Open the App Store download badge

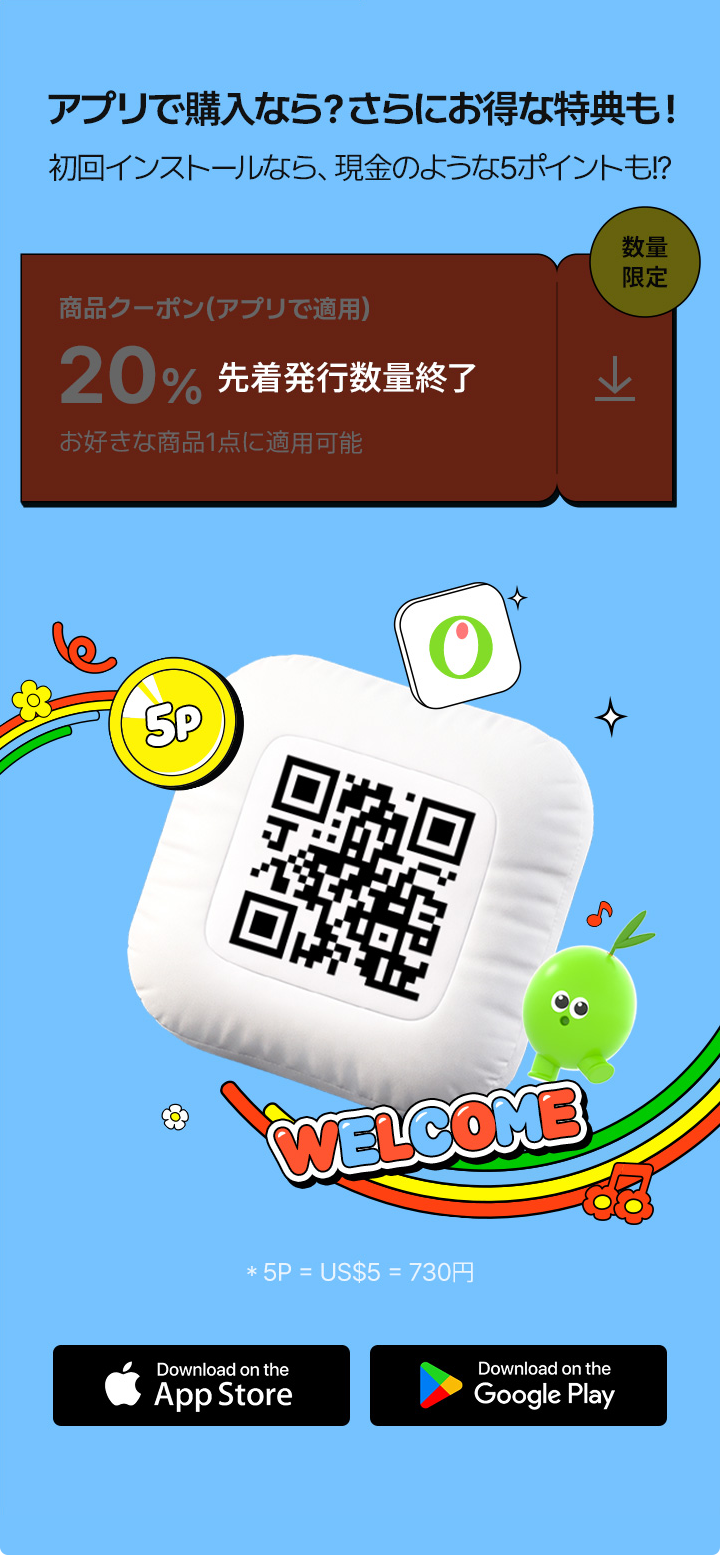(x=201, y=1385)
